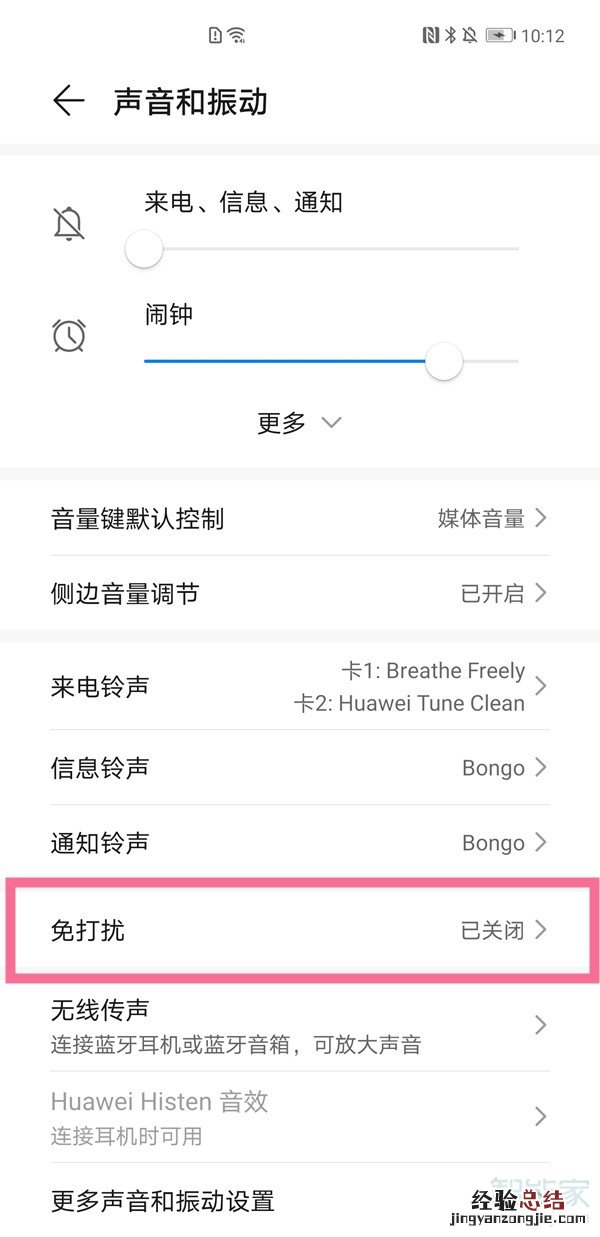Open 通知铃声 setting

click(300, 843)
